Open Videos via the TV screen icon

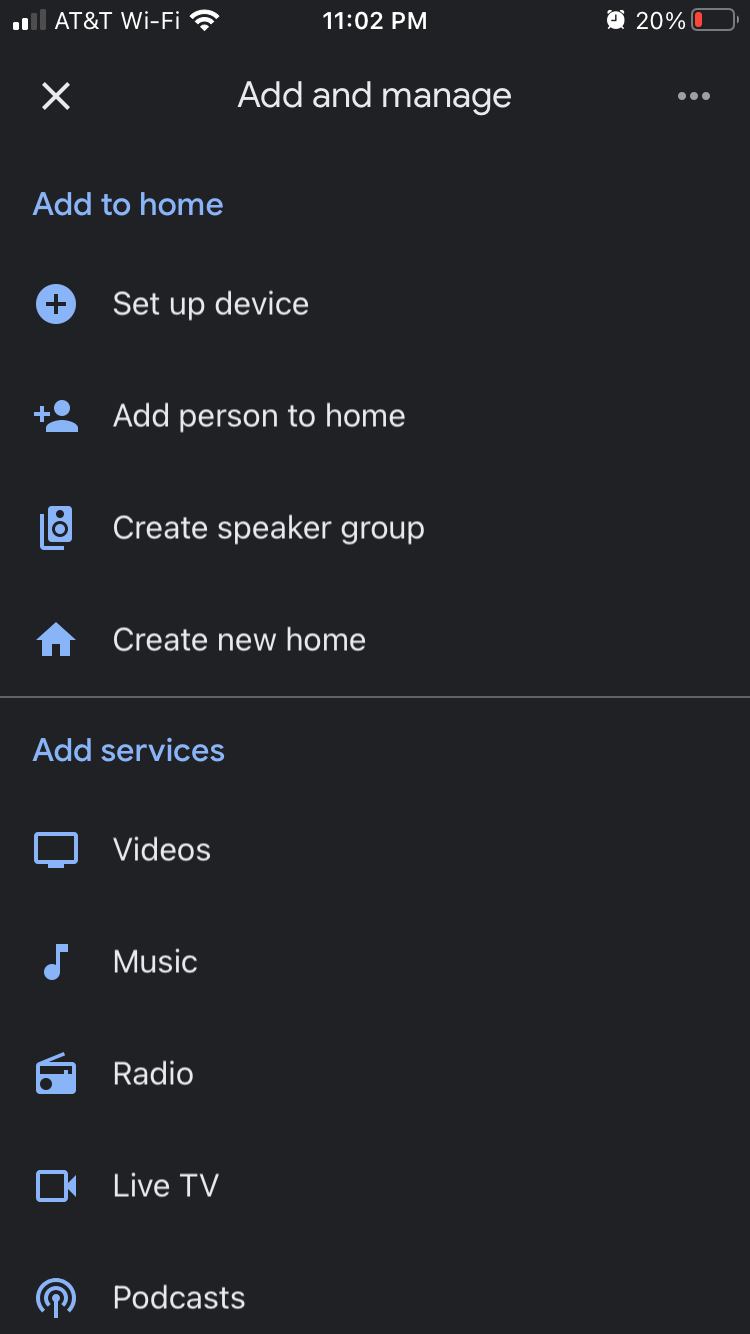point(55,849)
